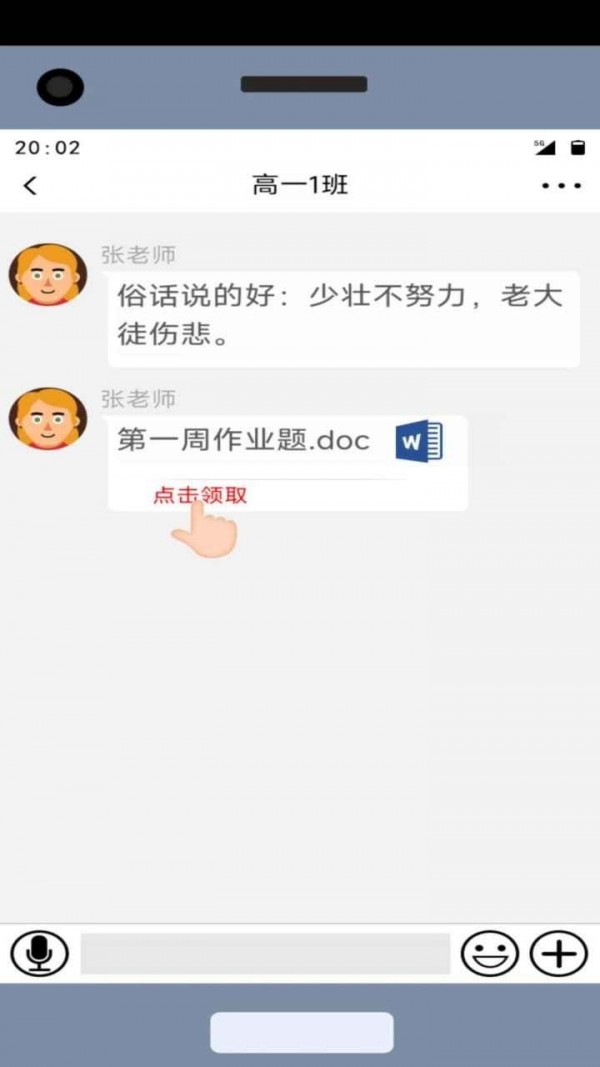Image resolution: width=600 pixels, height=1067 pixels.
Task: Focus the message text field
Action: pyautogui.click(x=265, y=953)
